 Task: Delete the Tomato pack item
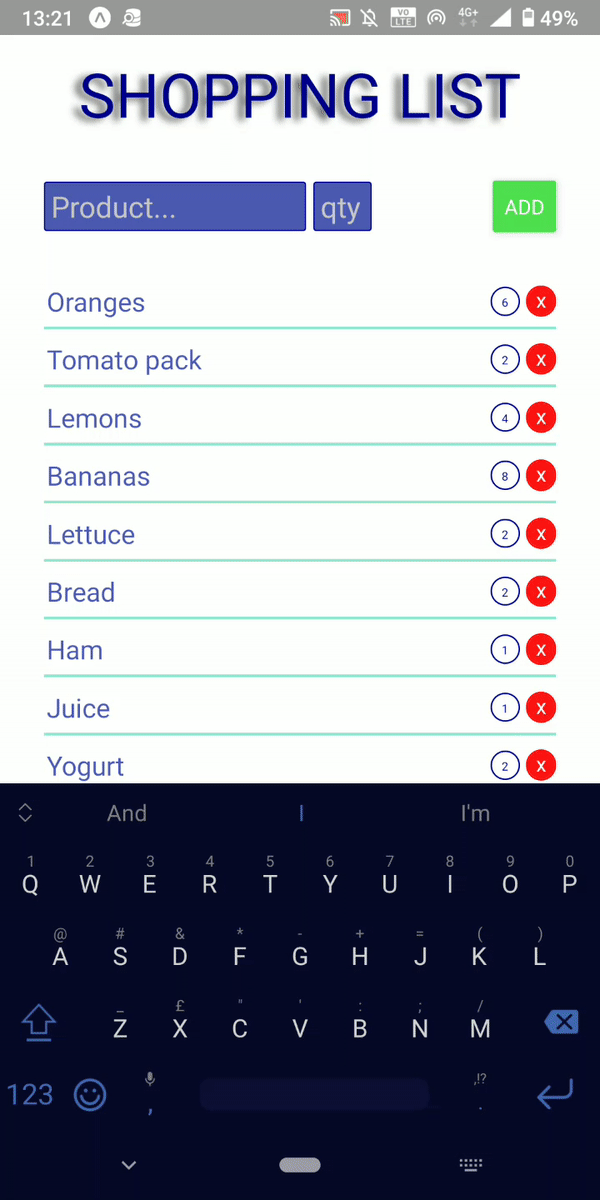541,360
